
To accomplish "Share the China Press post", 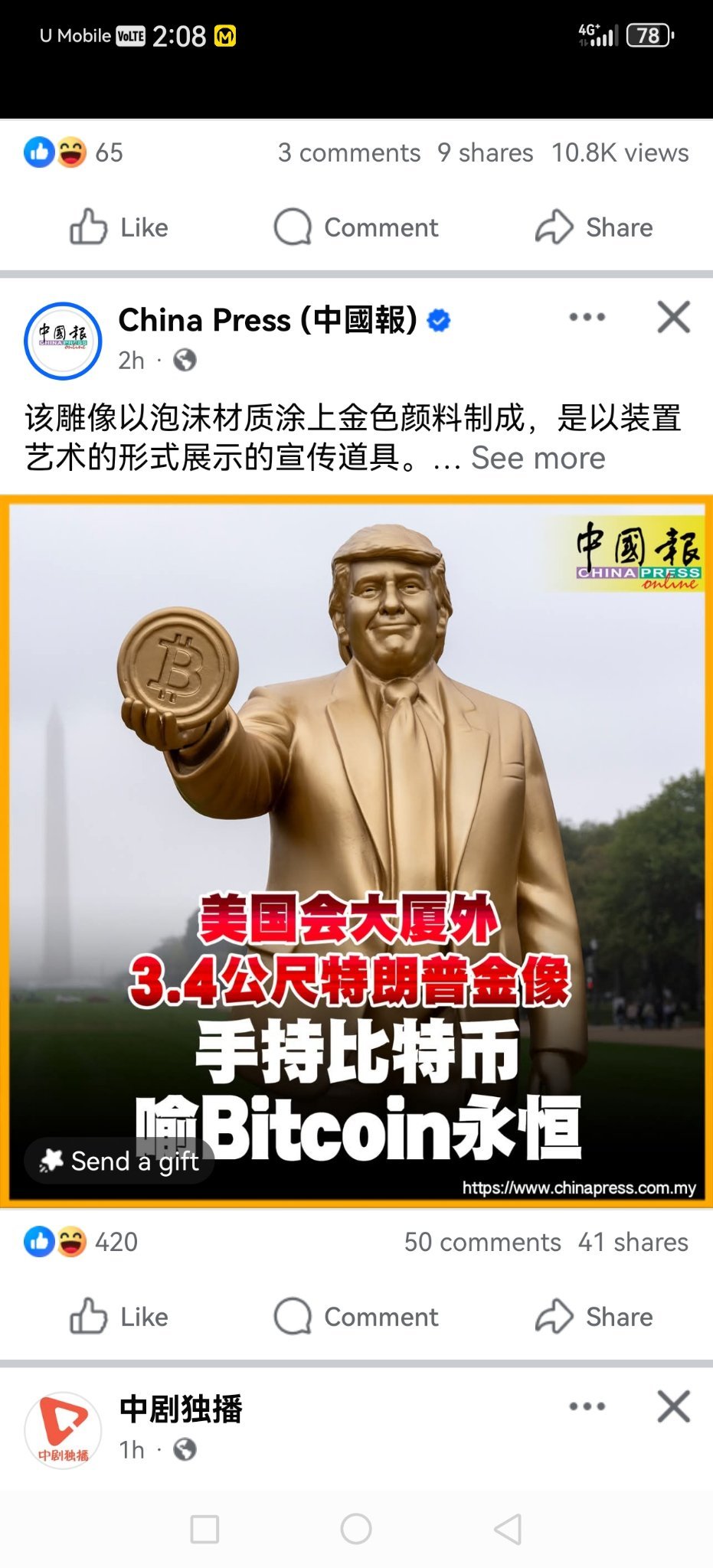I will 594,1317.
